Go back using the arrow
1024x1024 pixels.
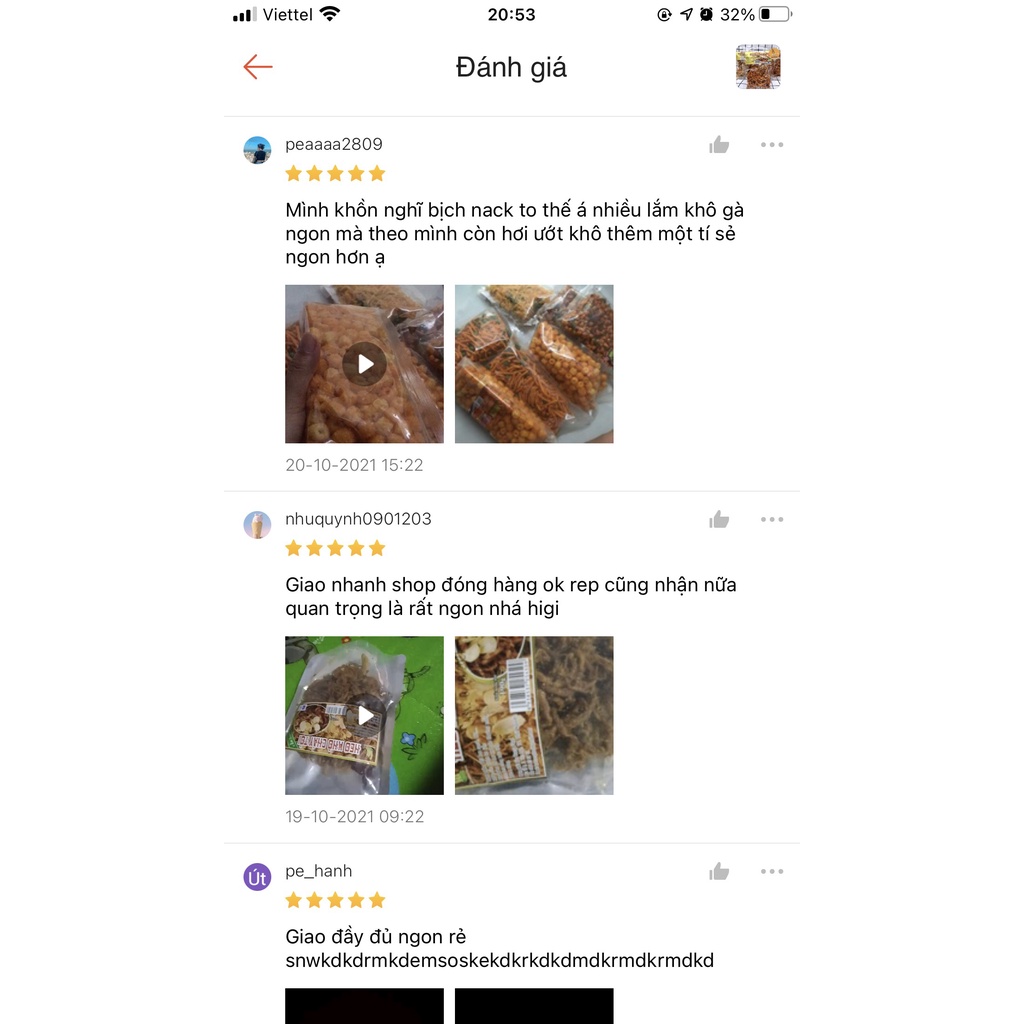(x=258, y=67)
